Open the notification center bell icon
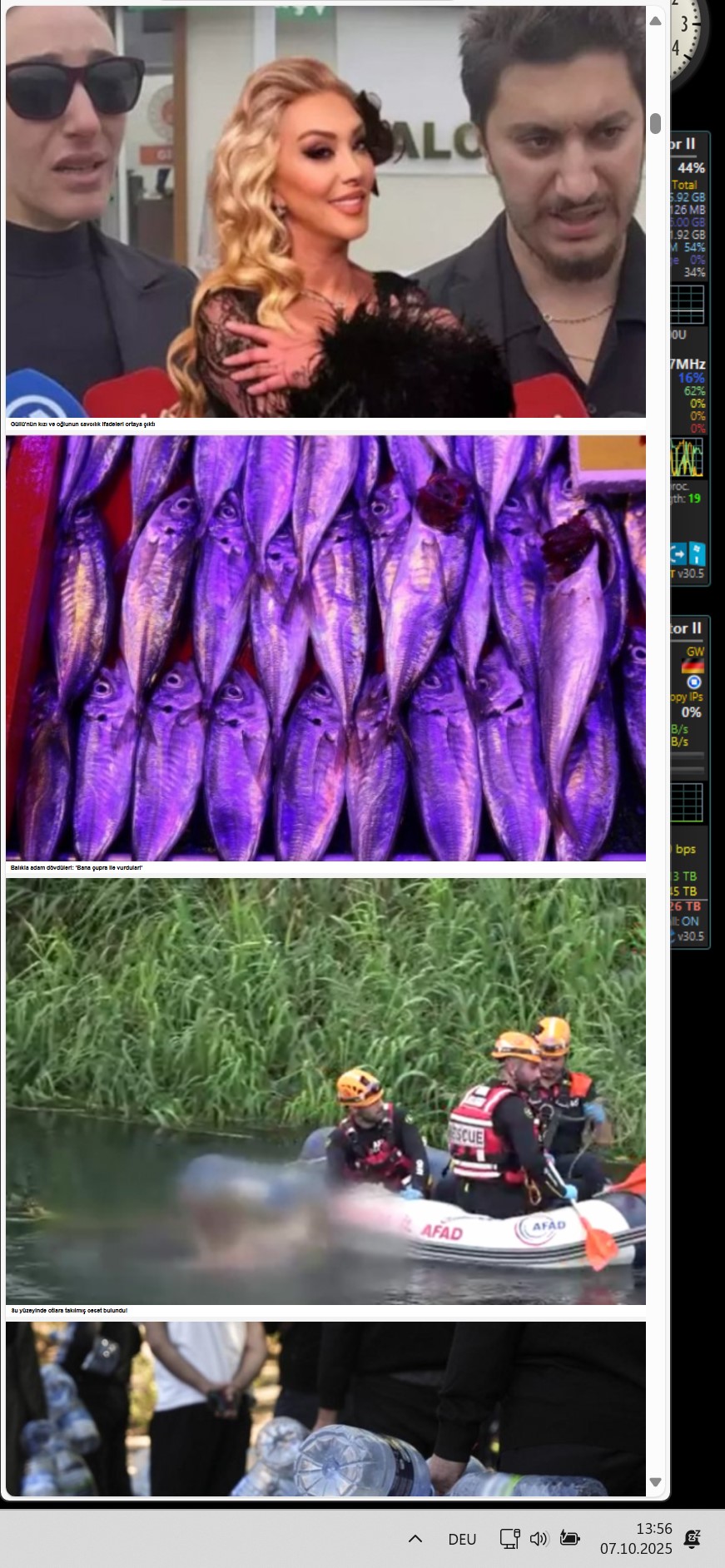The width and height of the screenshot is (725, 1568). [x=693, y=1539]
